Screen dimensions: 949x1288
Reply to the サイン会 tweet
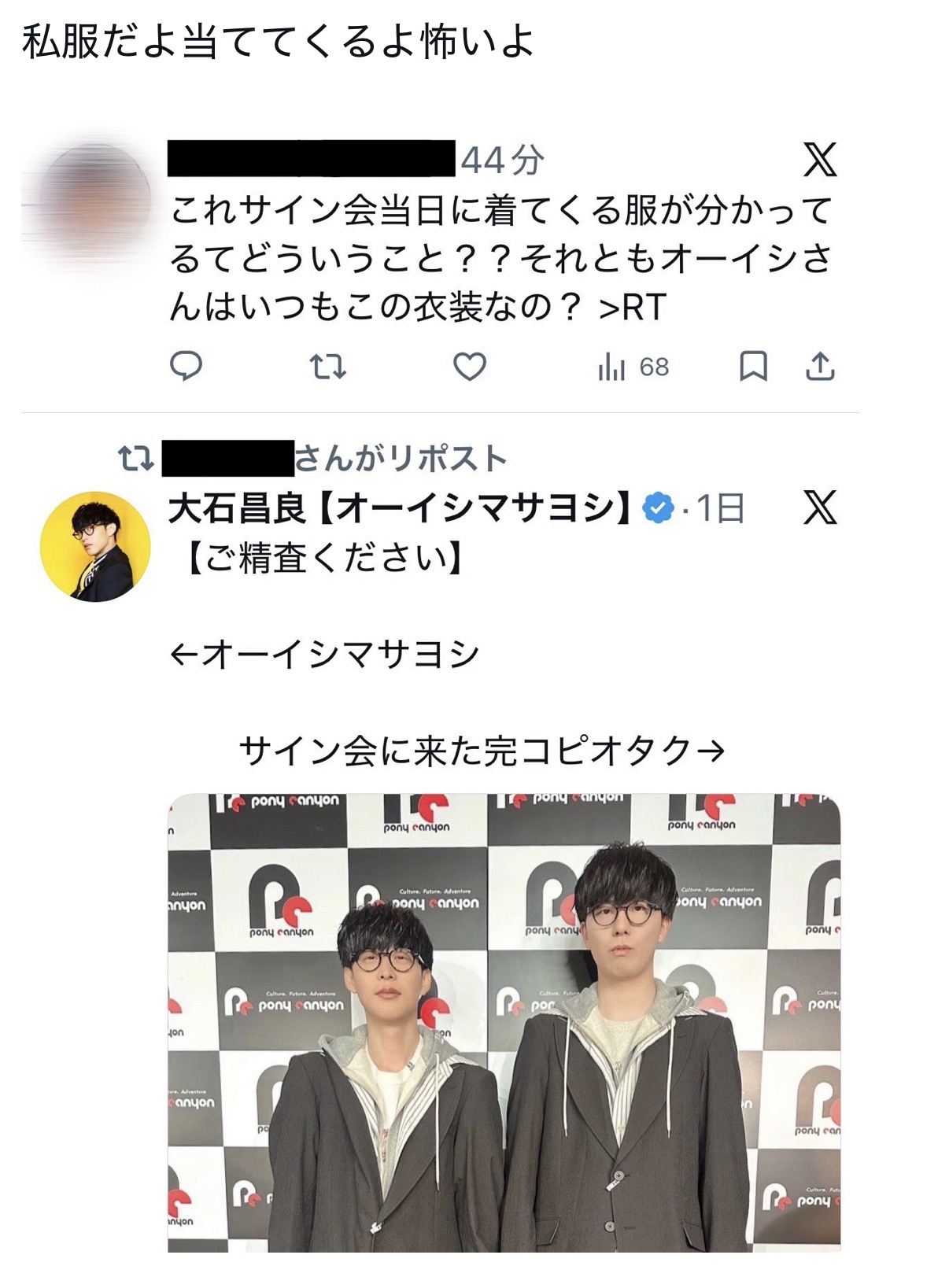click(186, 367)
